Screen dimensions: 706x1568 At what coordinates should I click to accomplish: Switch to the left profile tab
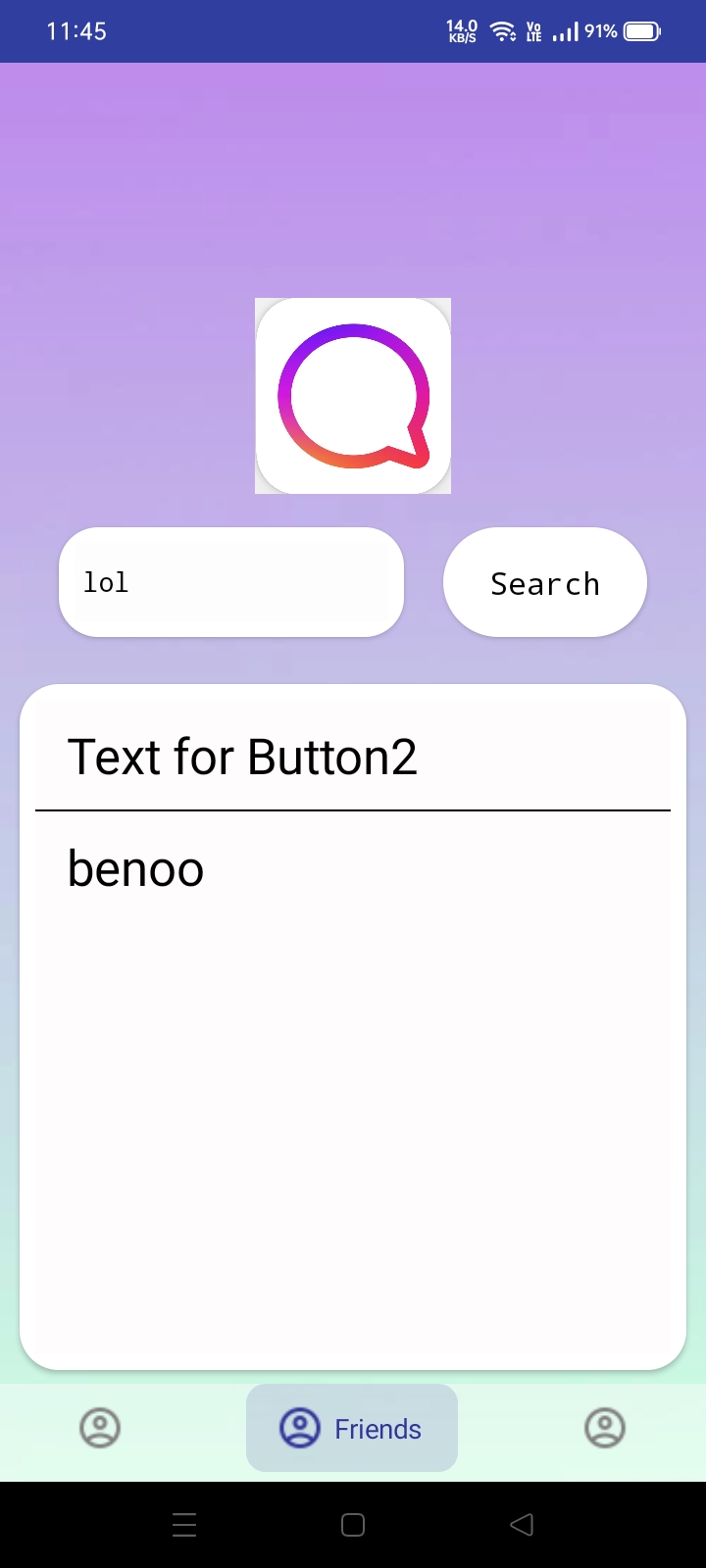(100, 1428)
